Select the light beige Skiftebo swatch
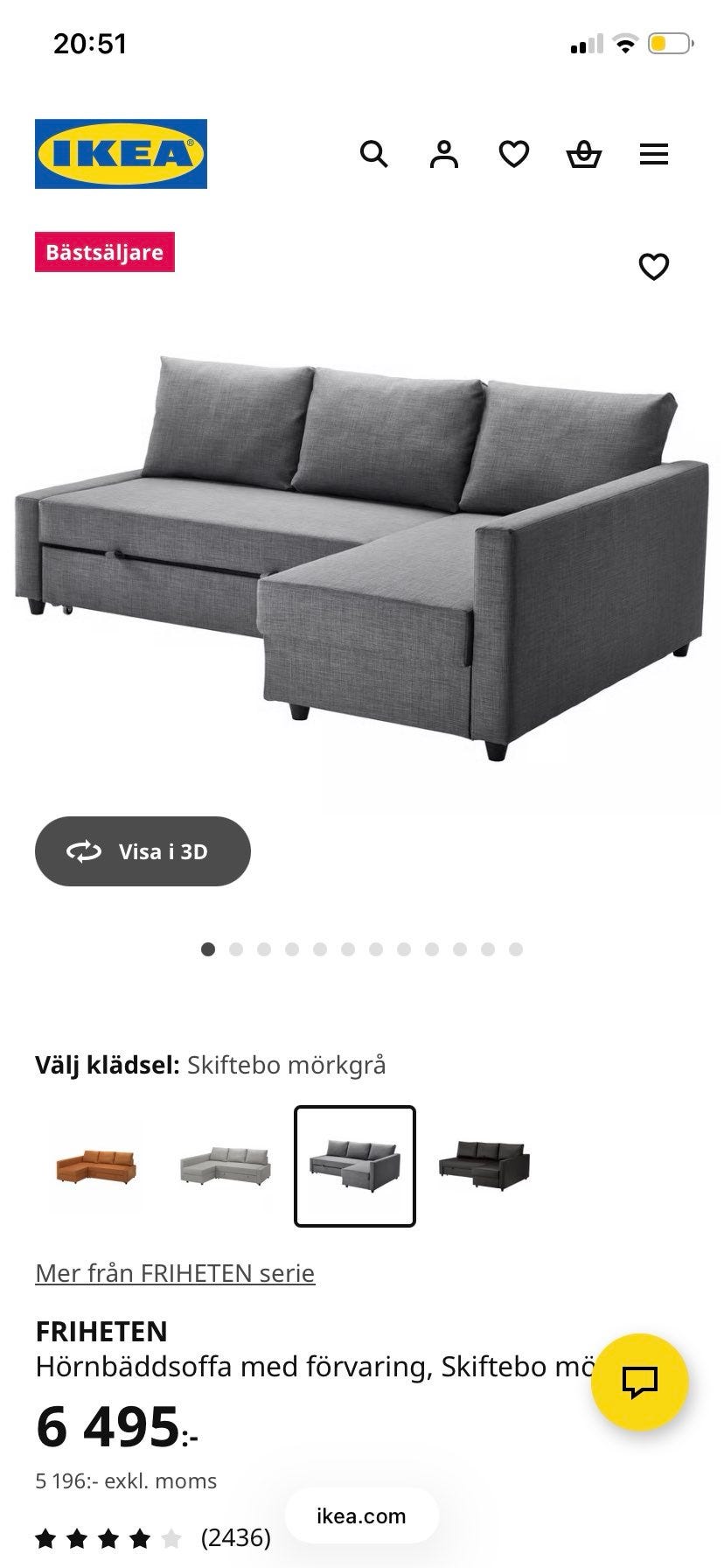The width and height of the screenshot is (724, 1568). pos(223,1167)
